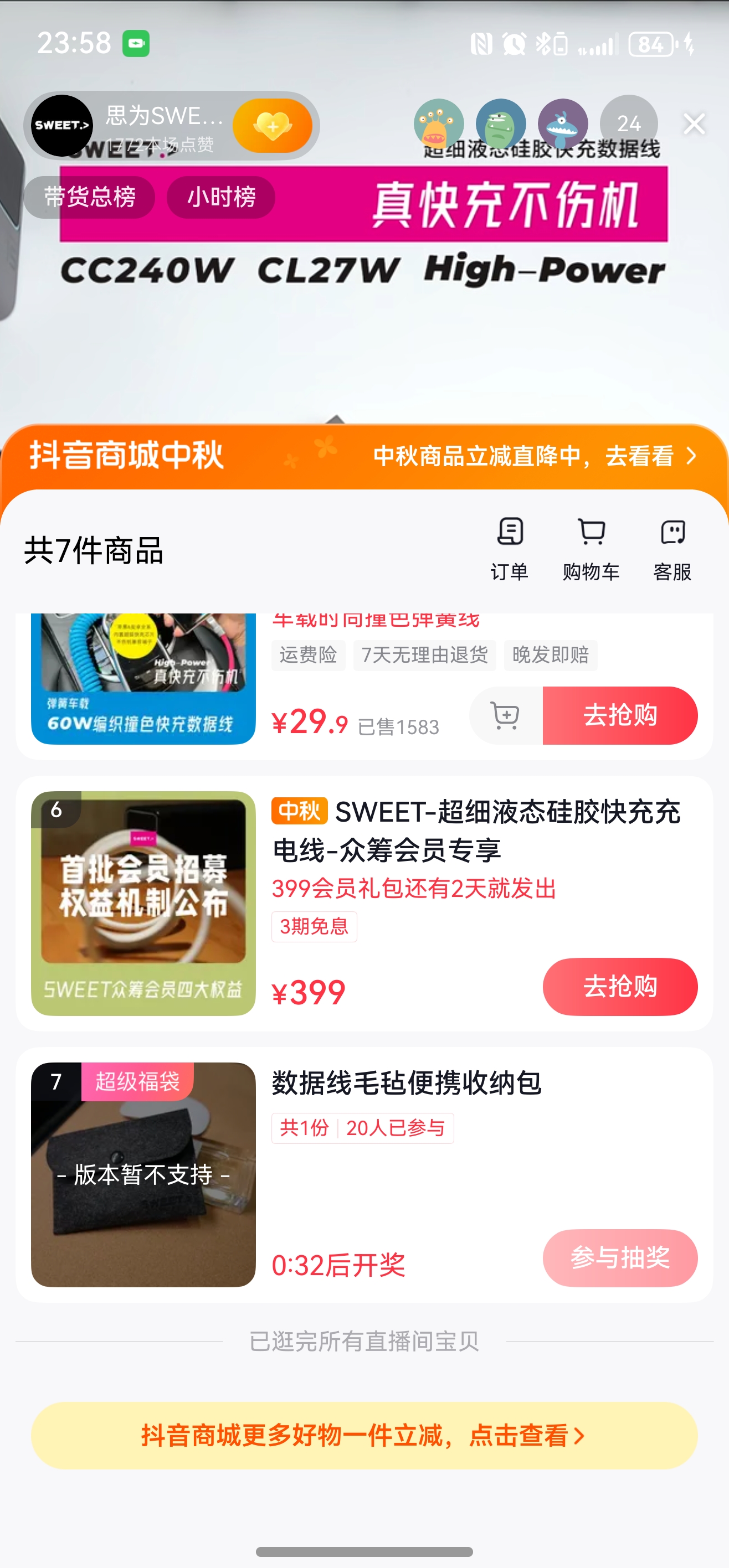Tap 去抢购 for the ¥29.9 cable
The image size is (729, 1568).
(619, 716)
